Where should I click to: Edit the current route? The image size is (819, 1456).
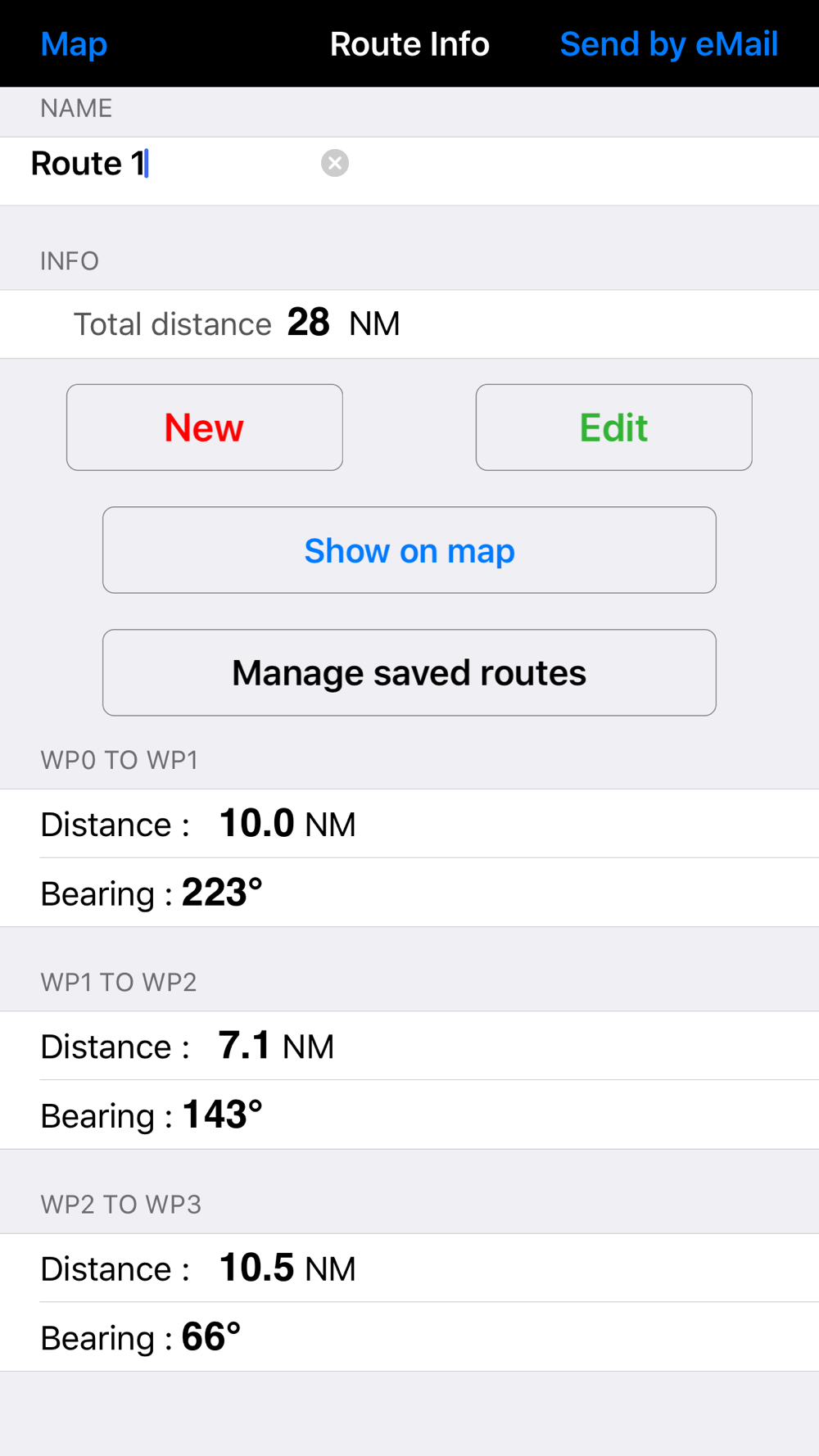point(614,427)
